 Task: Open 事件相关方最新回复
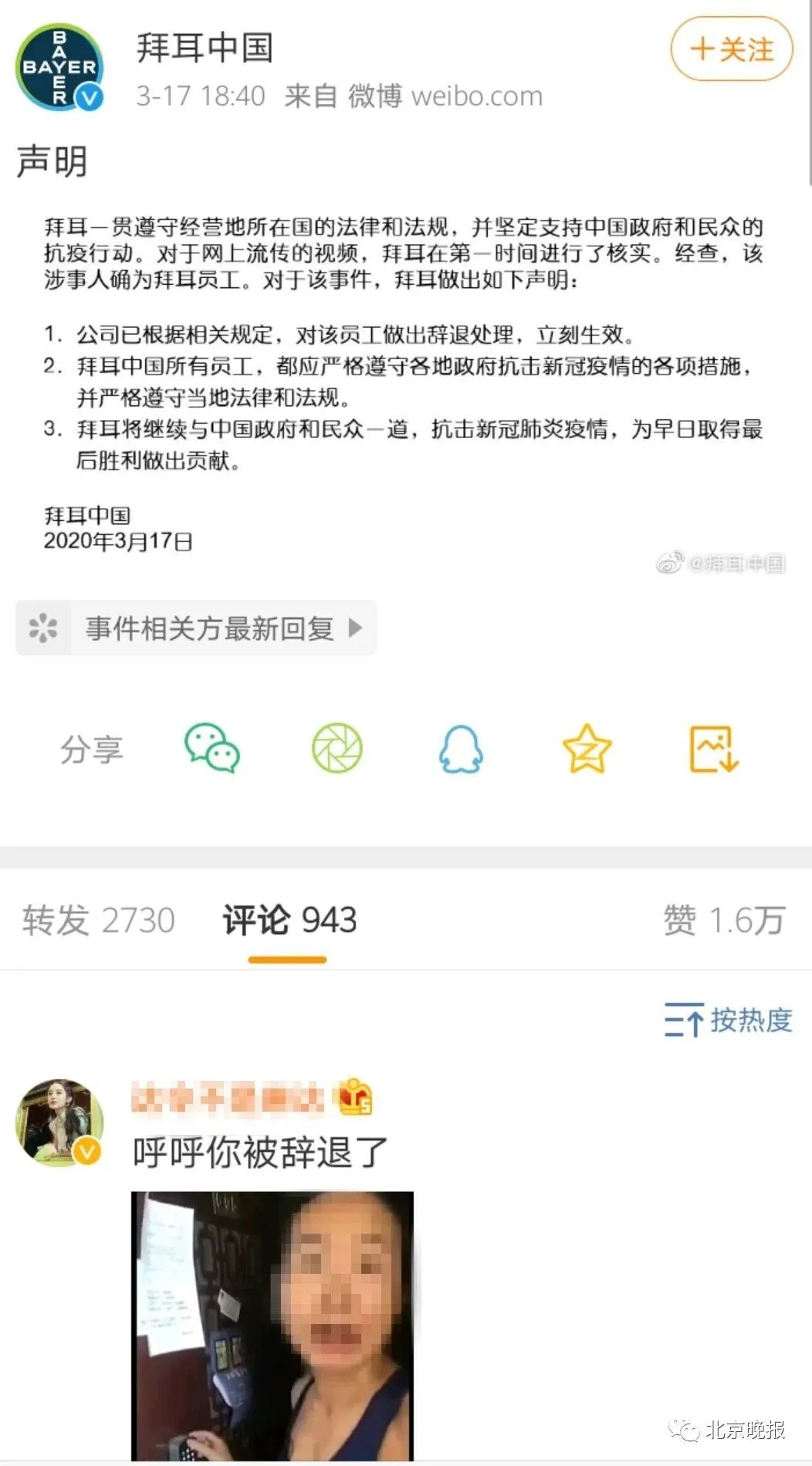pos(196,628)
